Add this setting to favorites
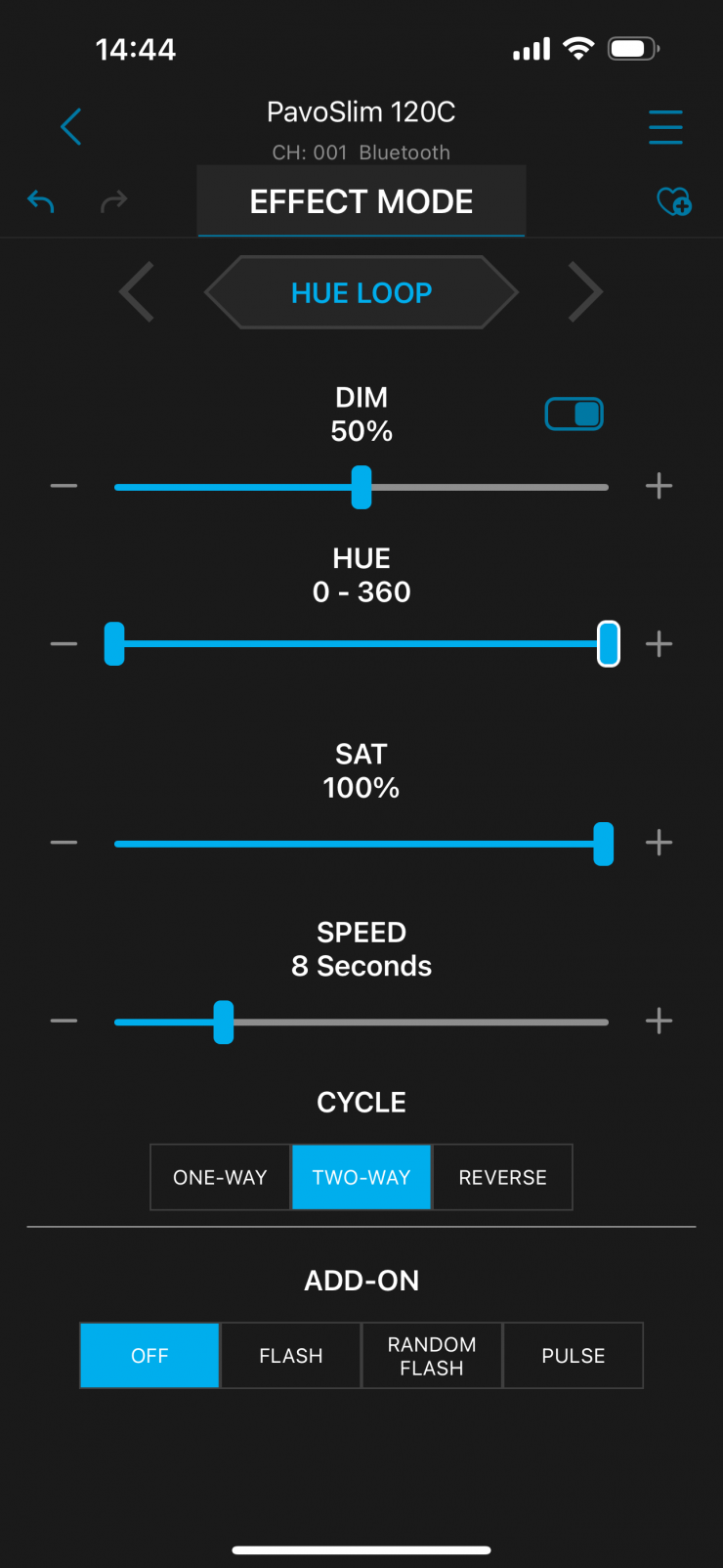Viewport: 723px width, 1568px height. coord(673,201)
